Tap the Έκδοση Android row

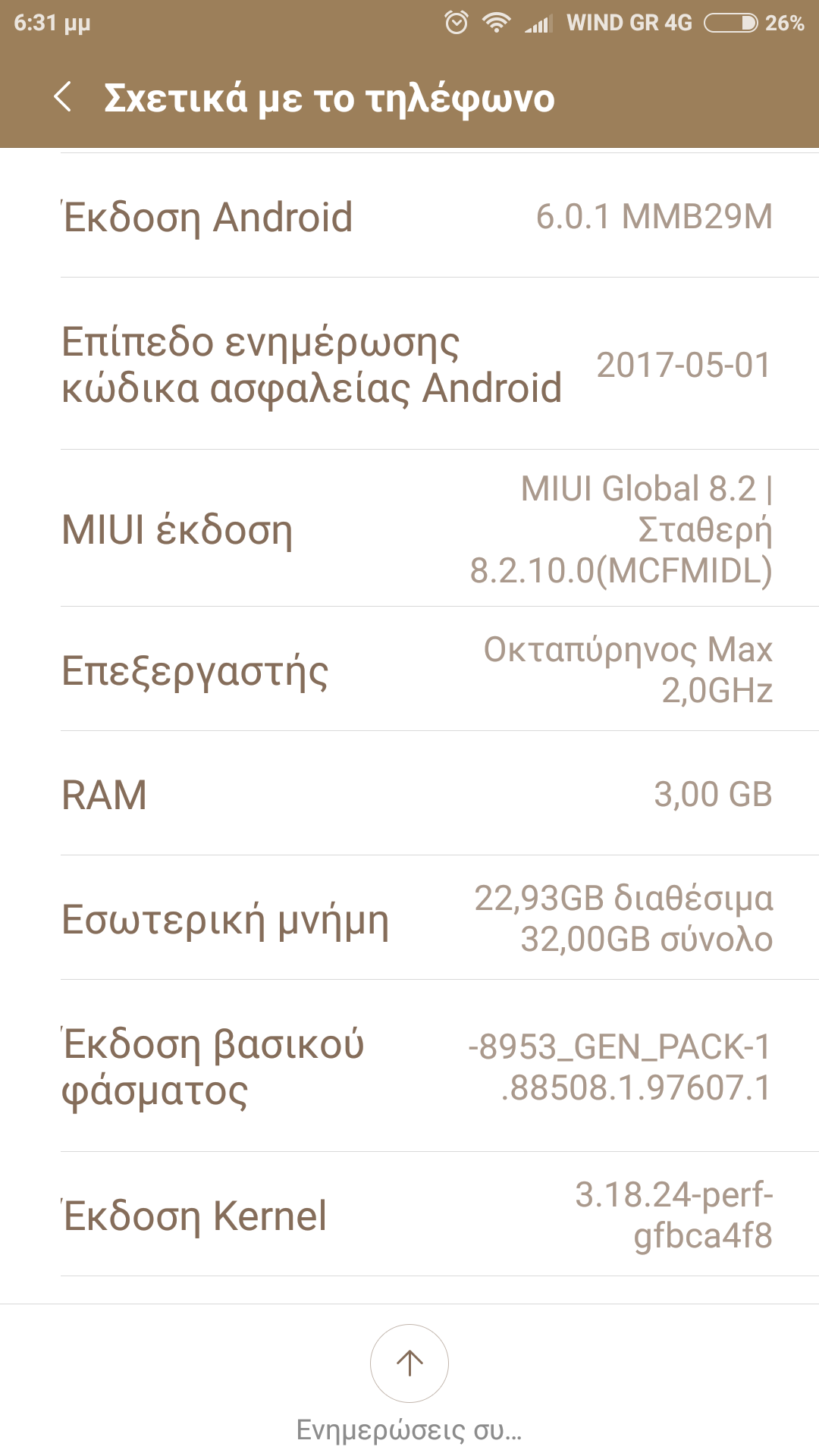(409, 217)
